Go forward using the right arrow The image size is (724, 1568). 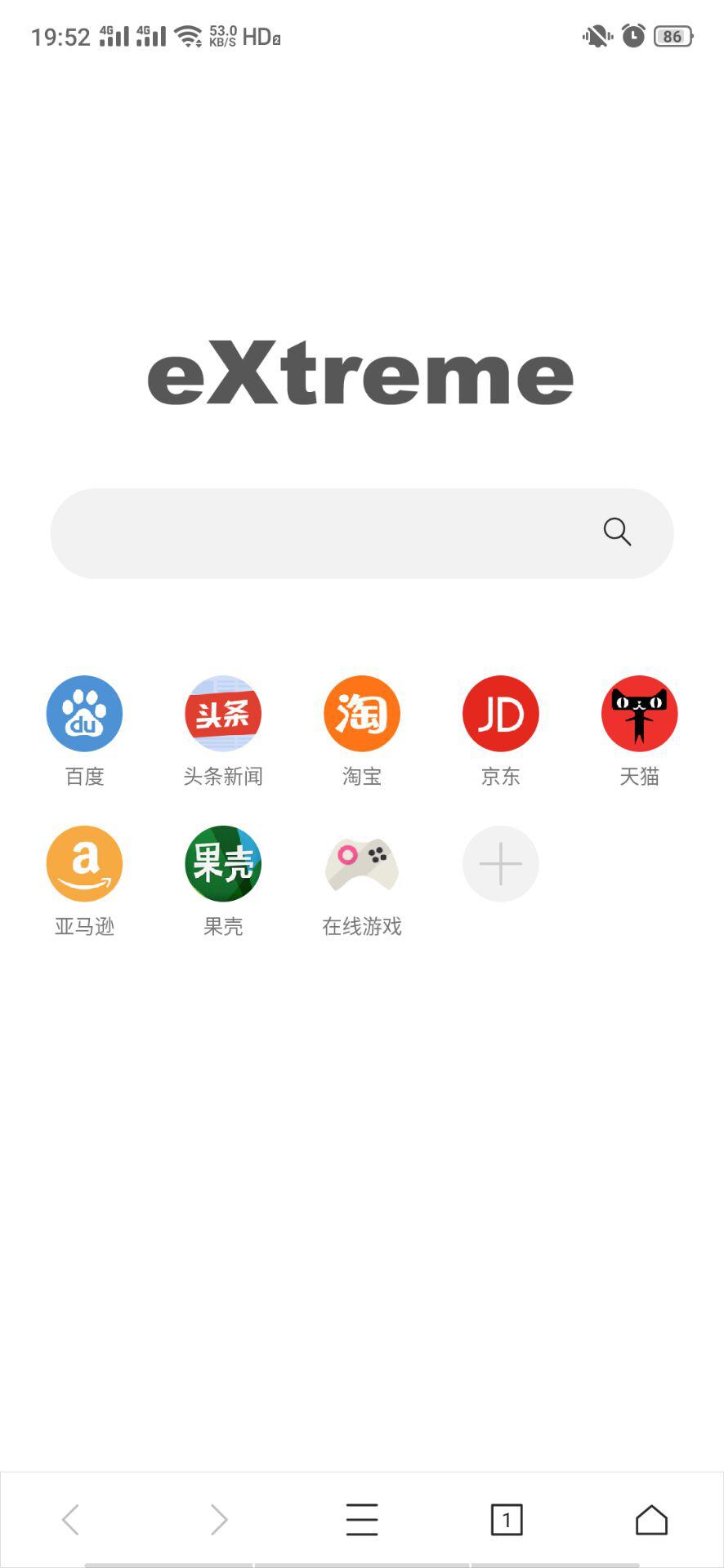pos(217,1519)
